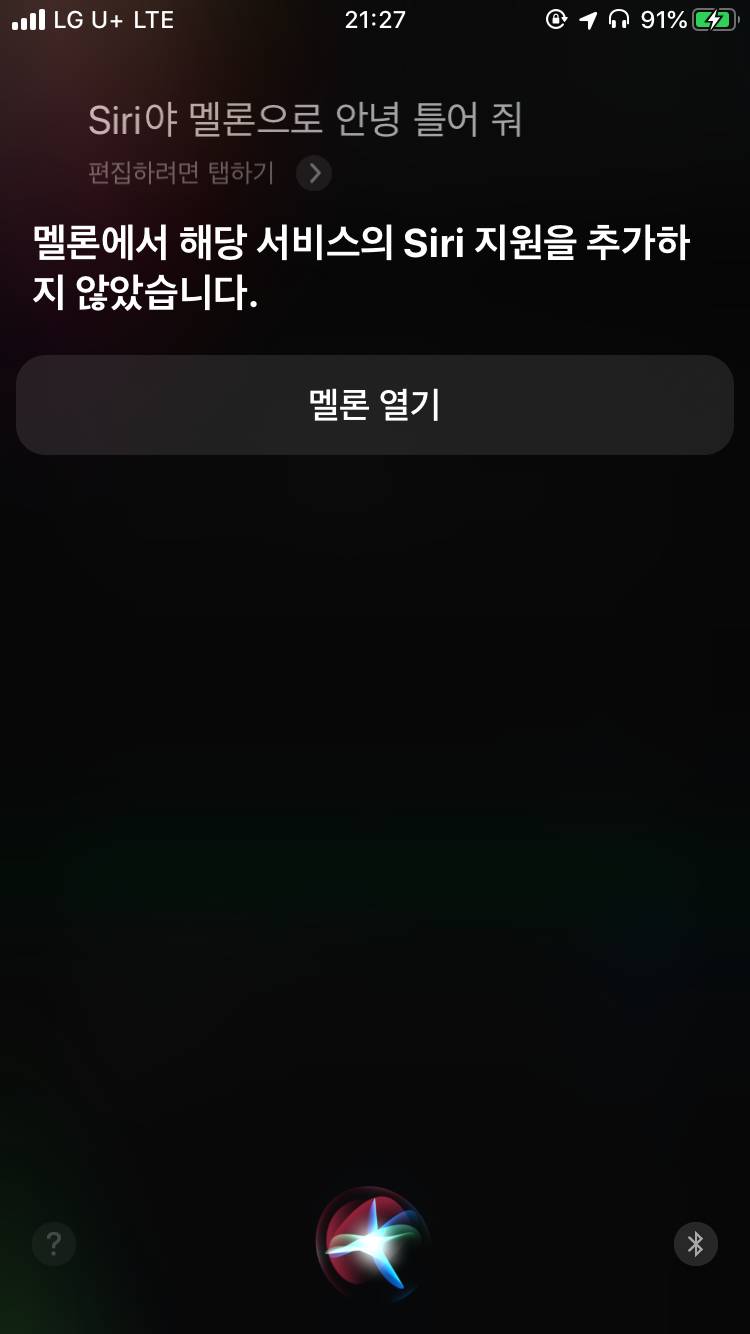Tap the 91% battery percentage label
This screenshot has height=1334, width=750.
662,18
